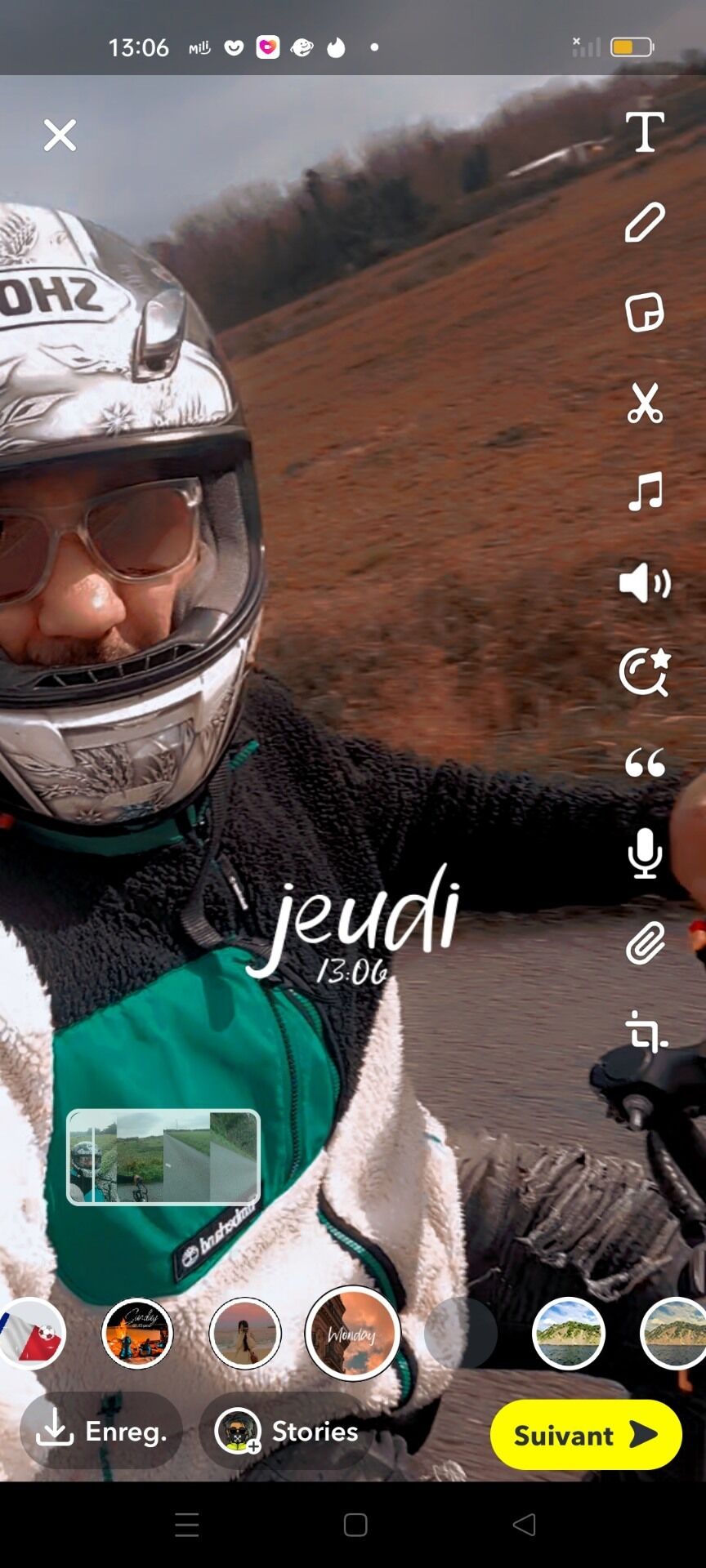Image resolution: width=706 pixels, height=1568 pixels.
Task: Open the microphone voice tool
Action: click(645, 853)
